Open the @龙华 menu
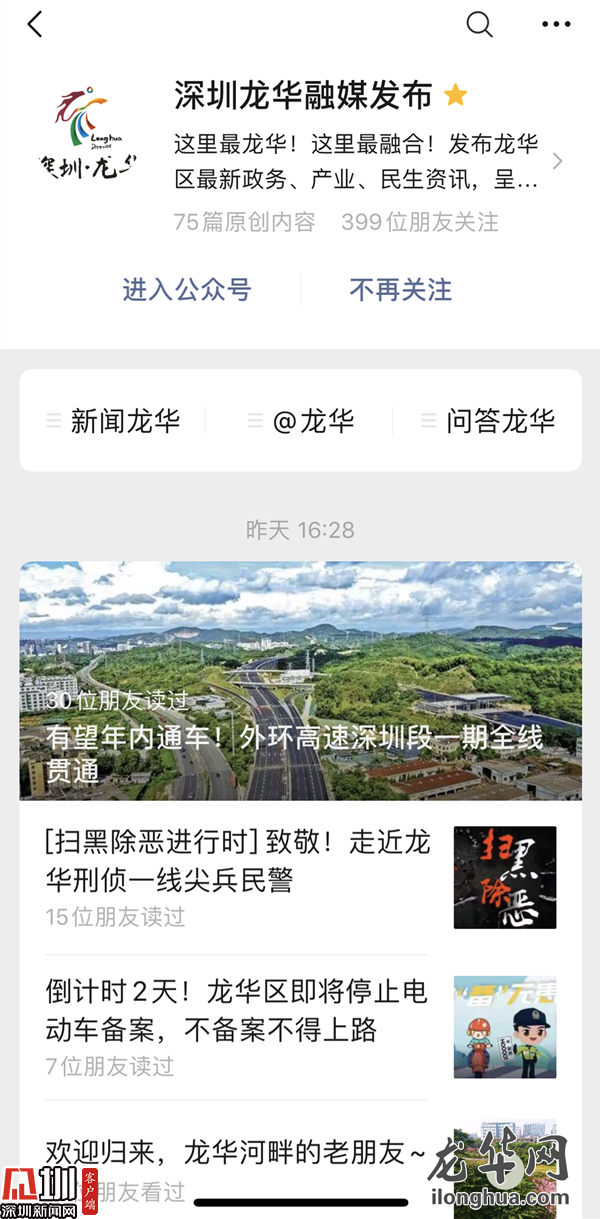Image resolution: width=600 pixels, height=1219 pixels. tap(301, 421)
